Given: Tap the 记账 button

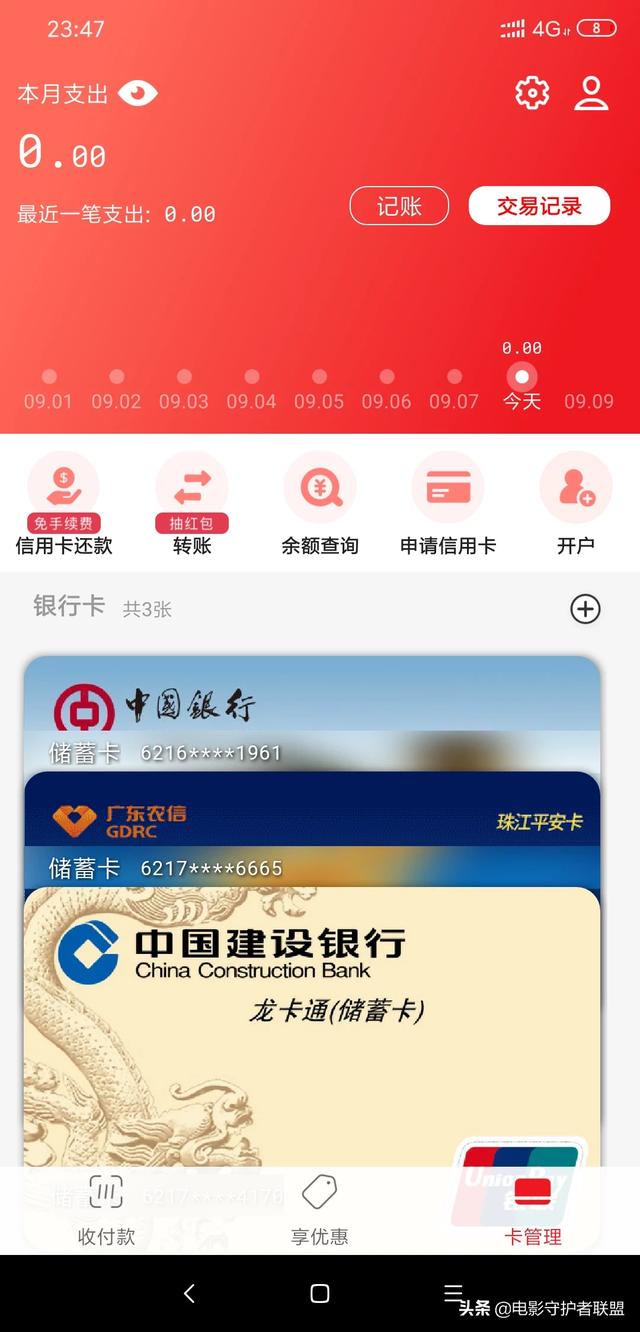Looking at the screenshot, I should point(399,207).
